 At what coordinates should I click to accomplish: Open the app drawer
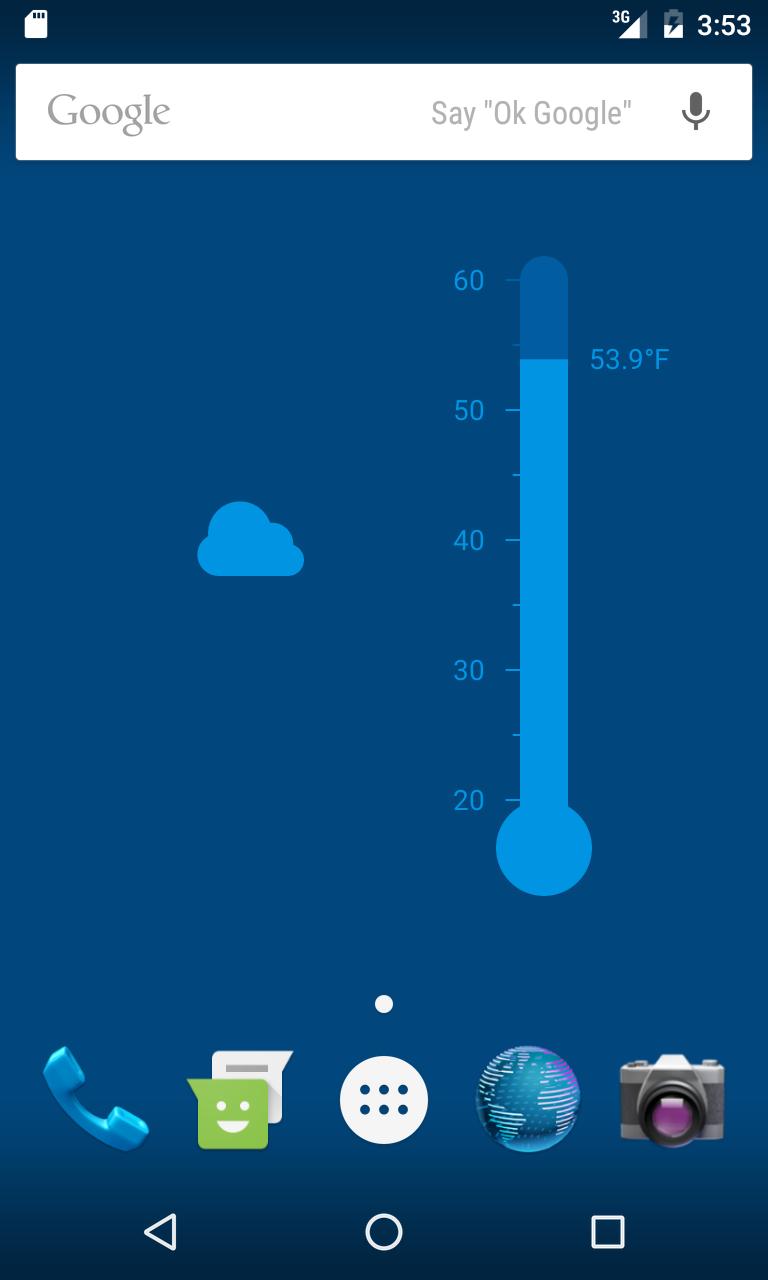384,1098
